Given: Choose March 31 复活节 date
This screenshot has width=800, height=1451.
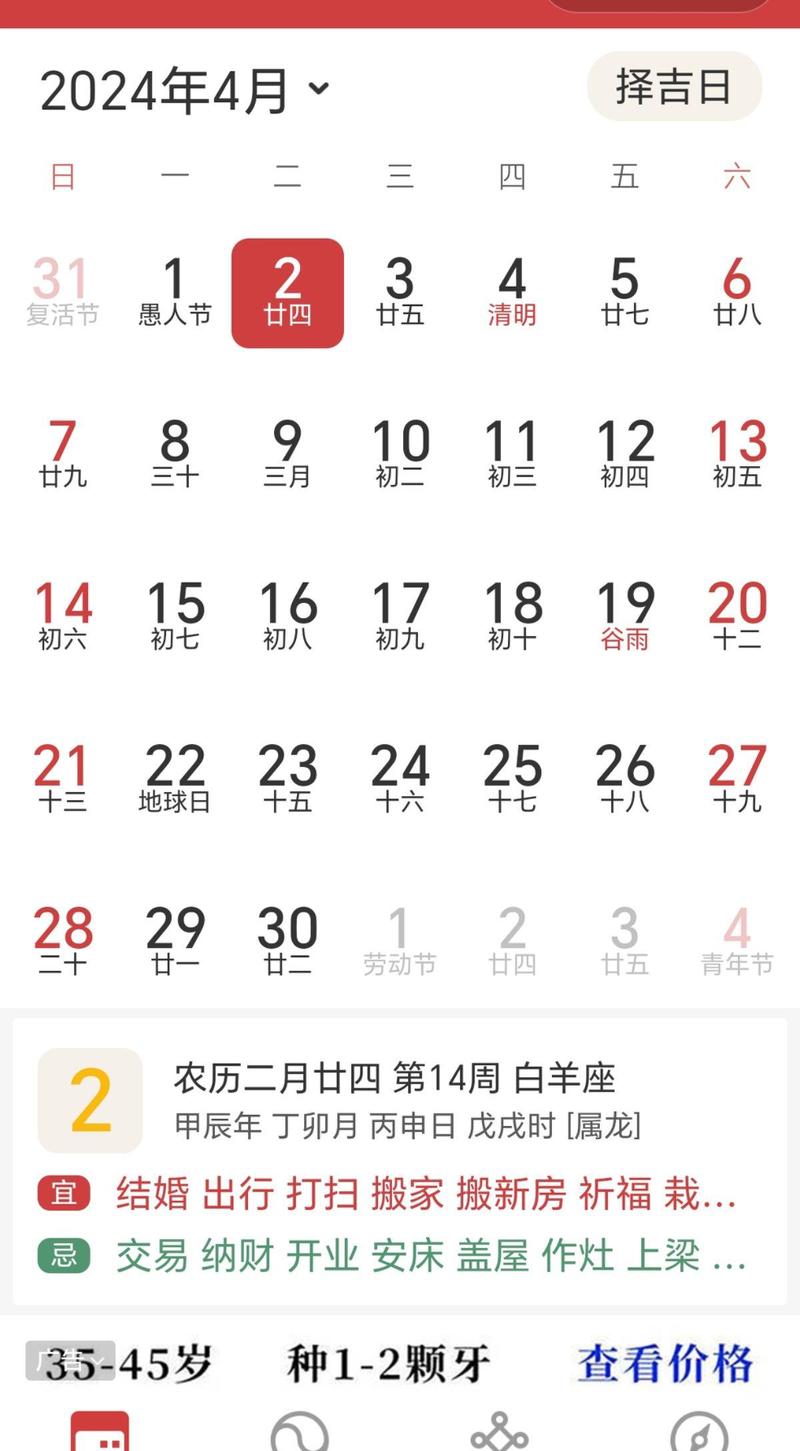Looking at the screenshot, I should click(x=63, y=292).
